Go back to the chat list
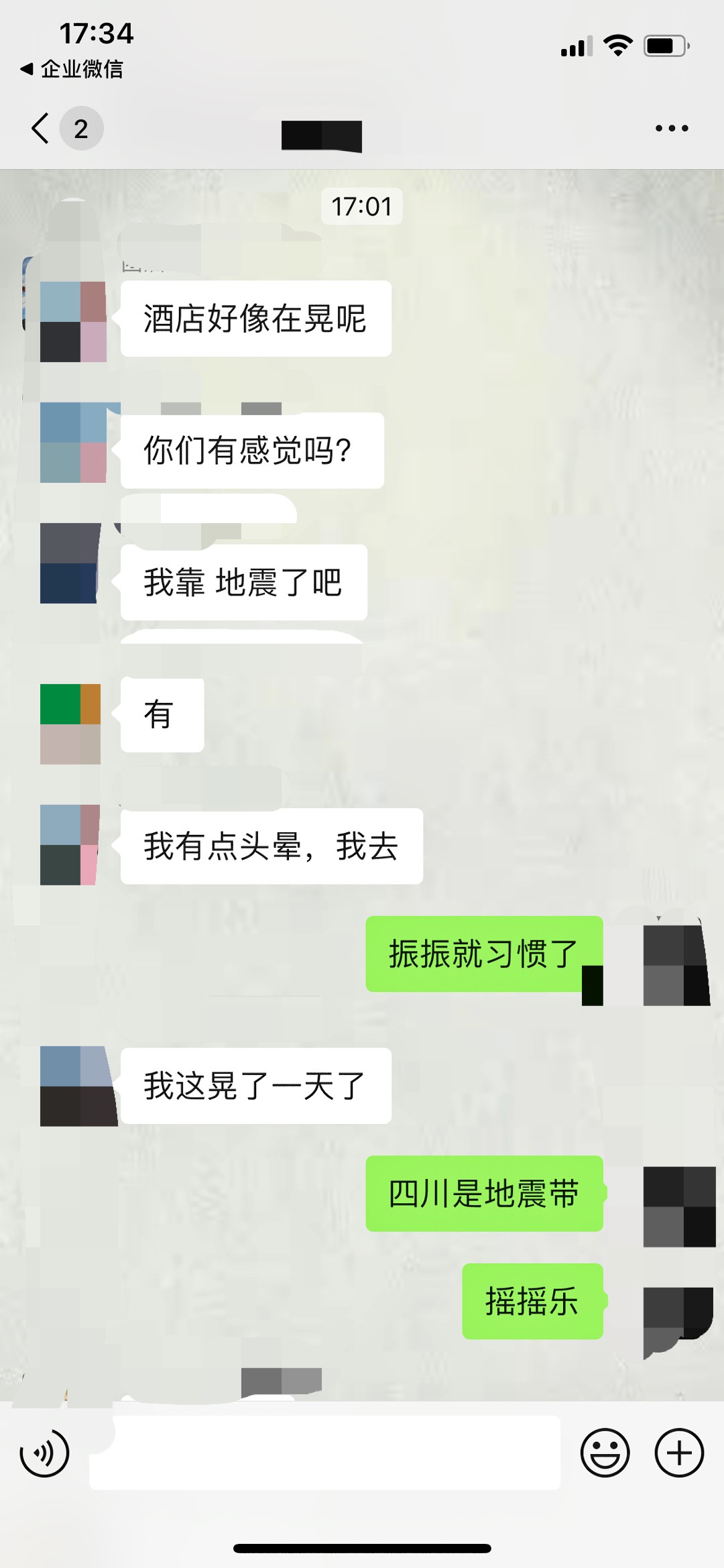Viewport: 724px width, 1568px height. (42, 128)
